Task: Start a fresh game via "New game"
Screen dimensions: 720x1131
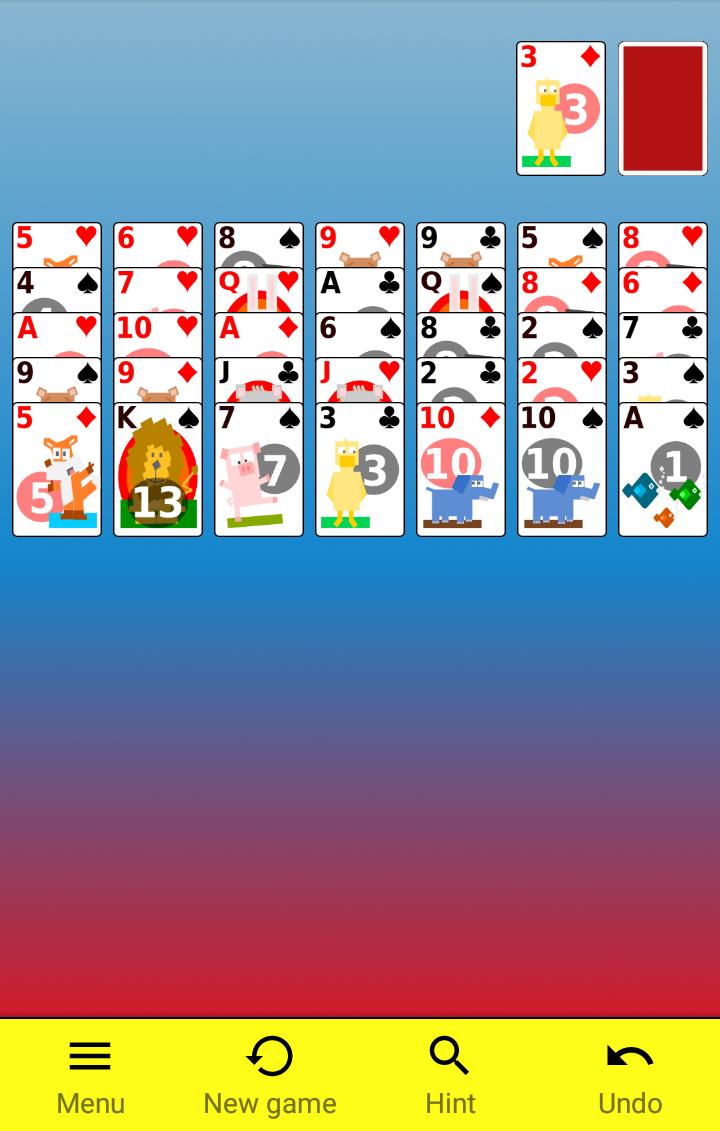Action: click(269, 1103)
